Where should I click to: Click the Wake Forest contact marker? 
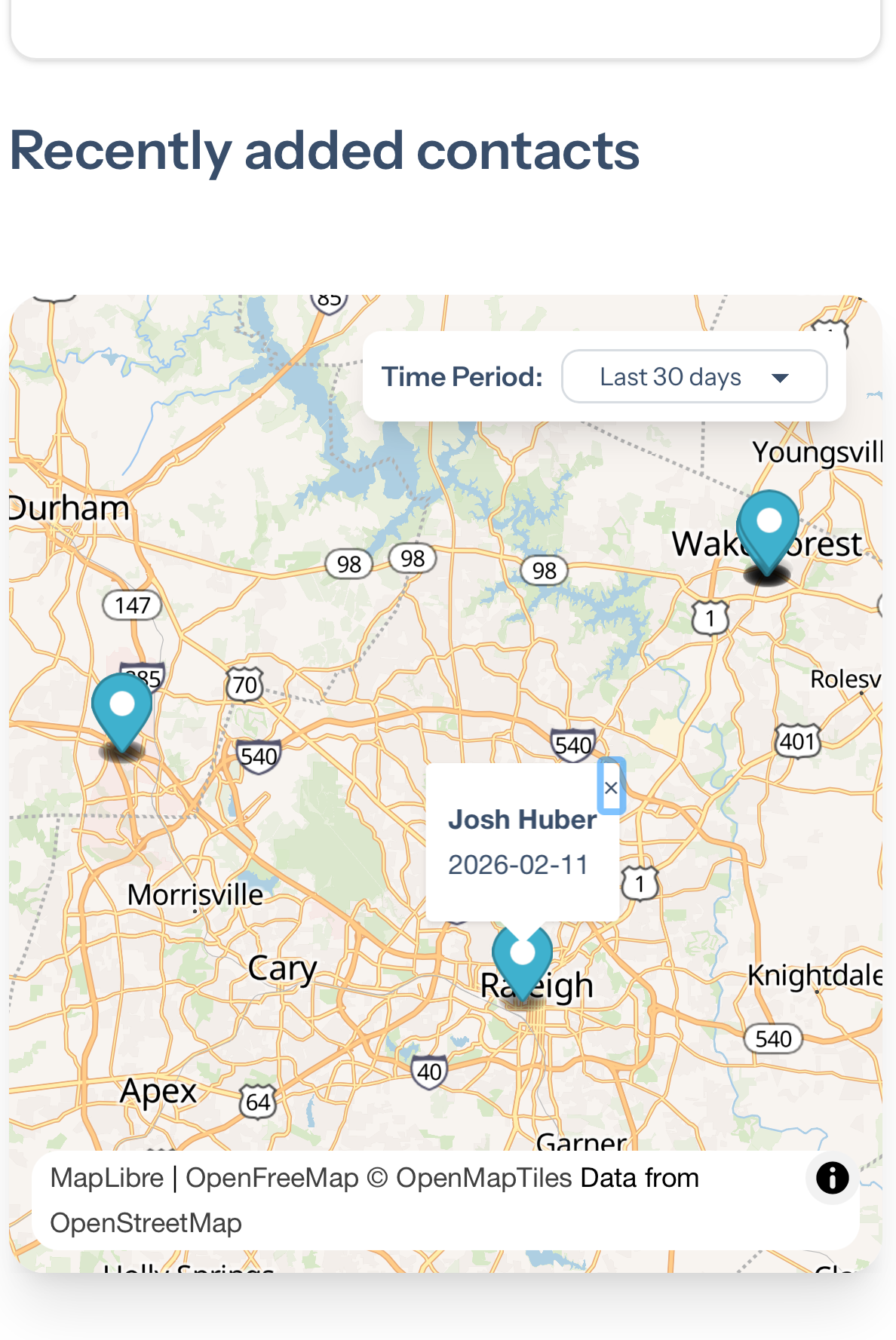[767, 528]
